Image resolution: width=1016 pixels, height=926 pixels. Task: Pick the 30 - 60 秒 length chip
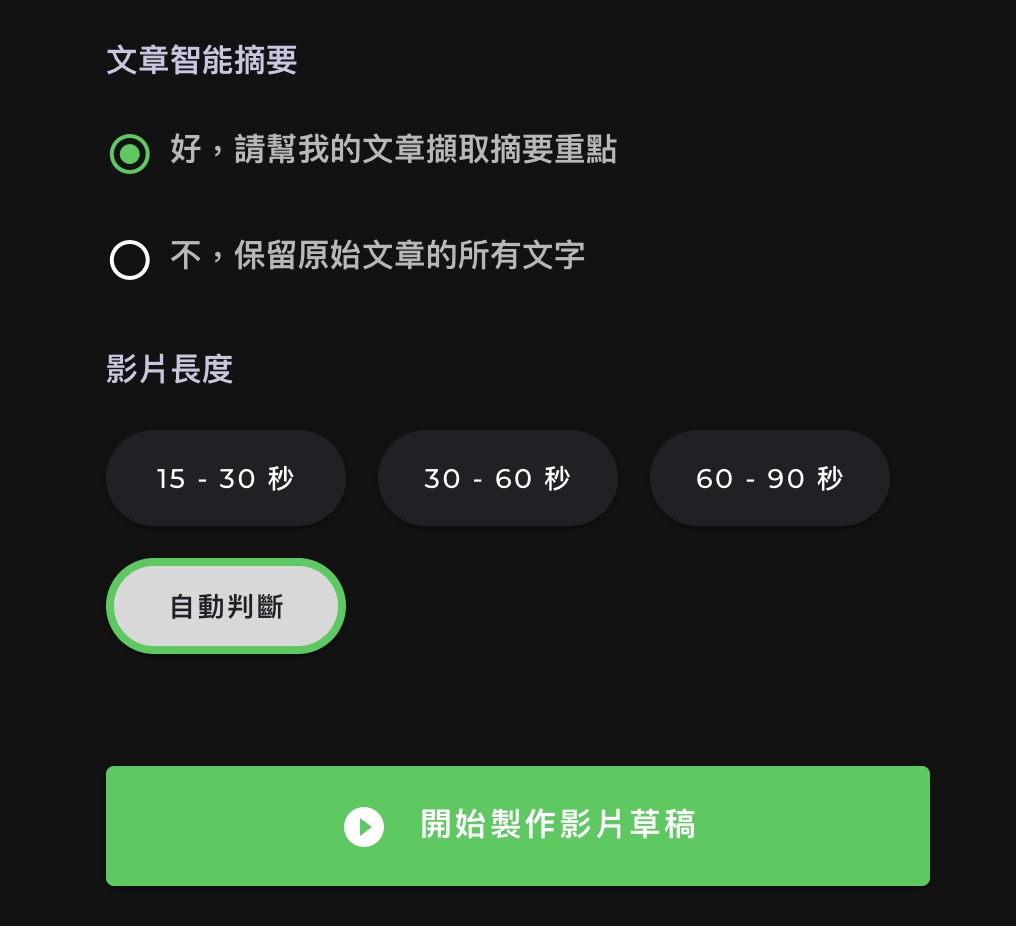(498, 478)
